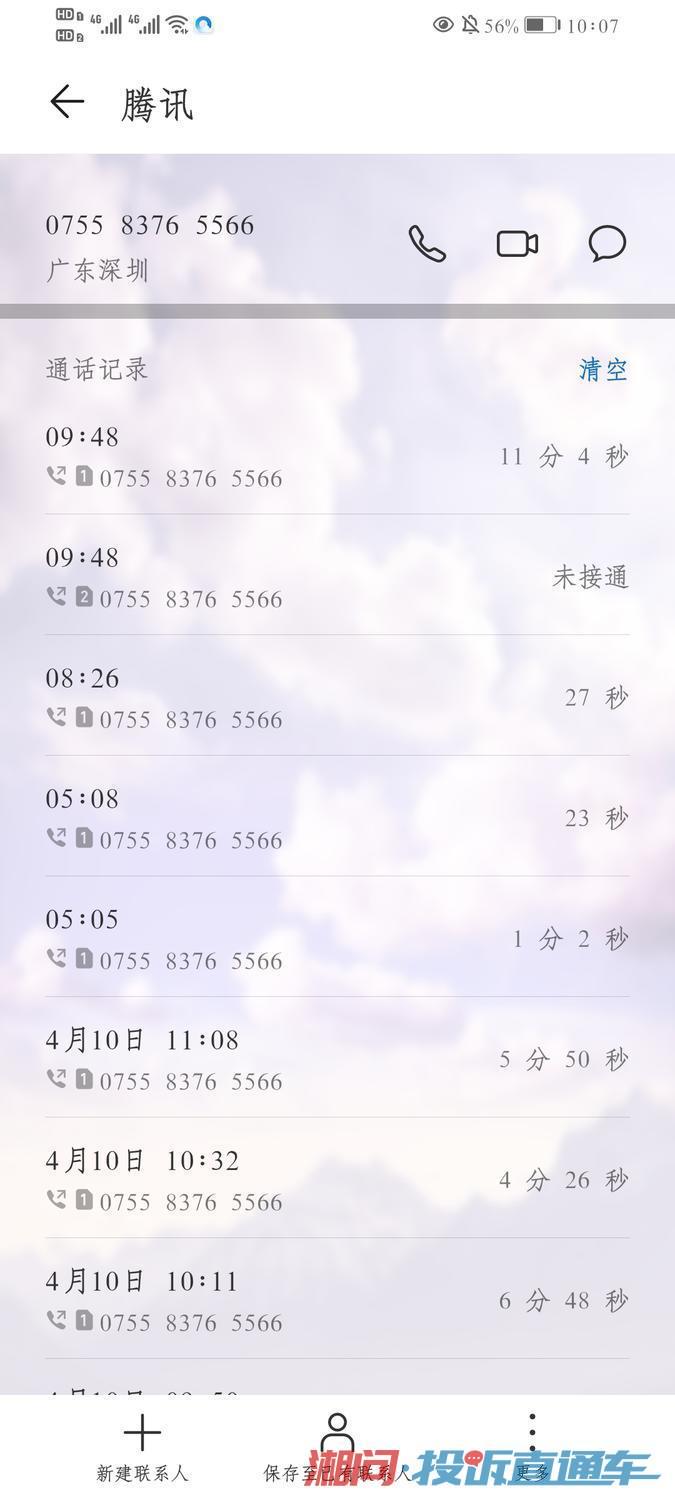The width and height of the screenshot is (675, 1500).
Task: Go back from the 腾讯 contact page
Action: (x=67, y=102)
